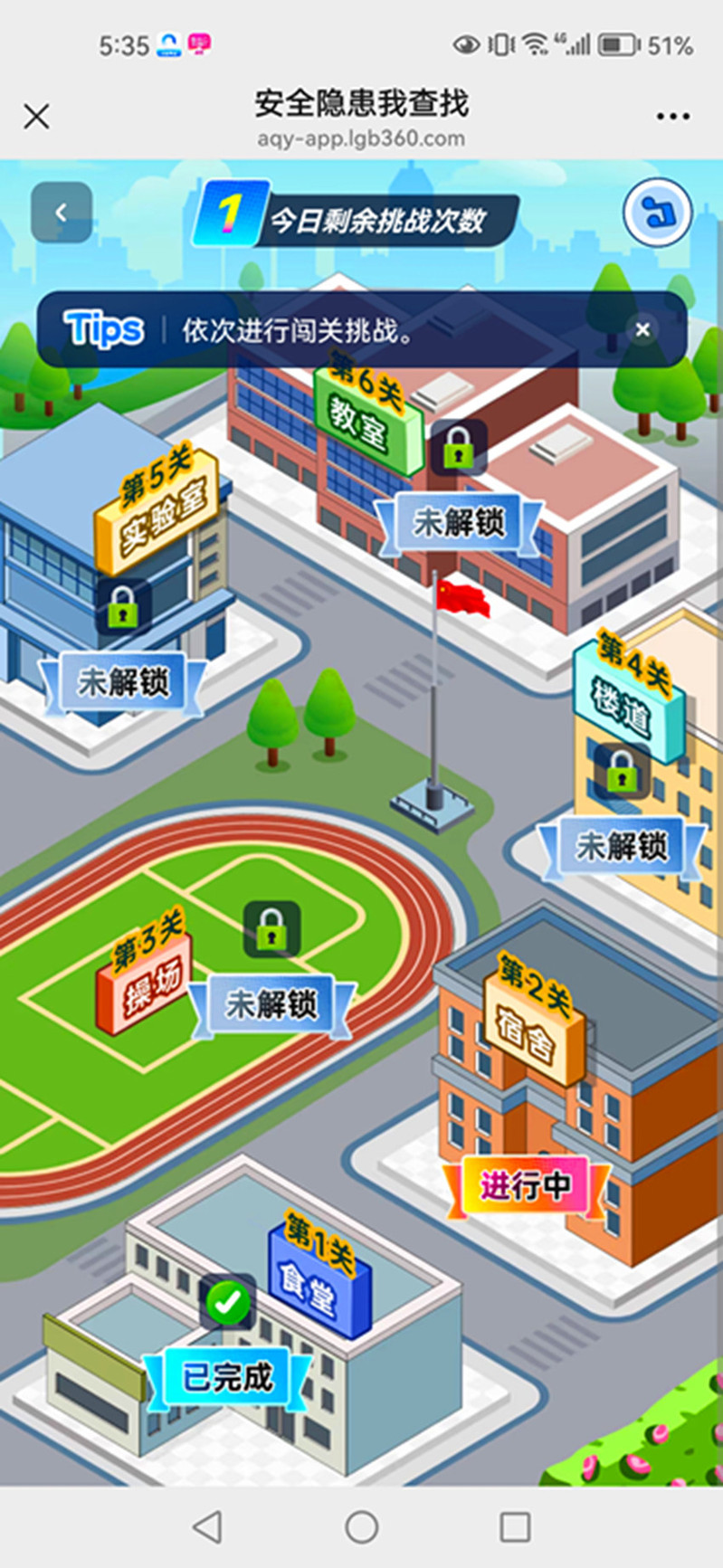The image size is (723, 1568).
Task: Open completed level 1 食堂
Action: 227,1377
